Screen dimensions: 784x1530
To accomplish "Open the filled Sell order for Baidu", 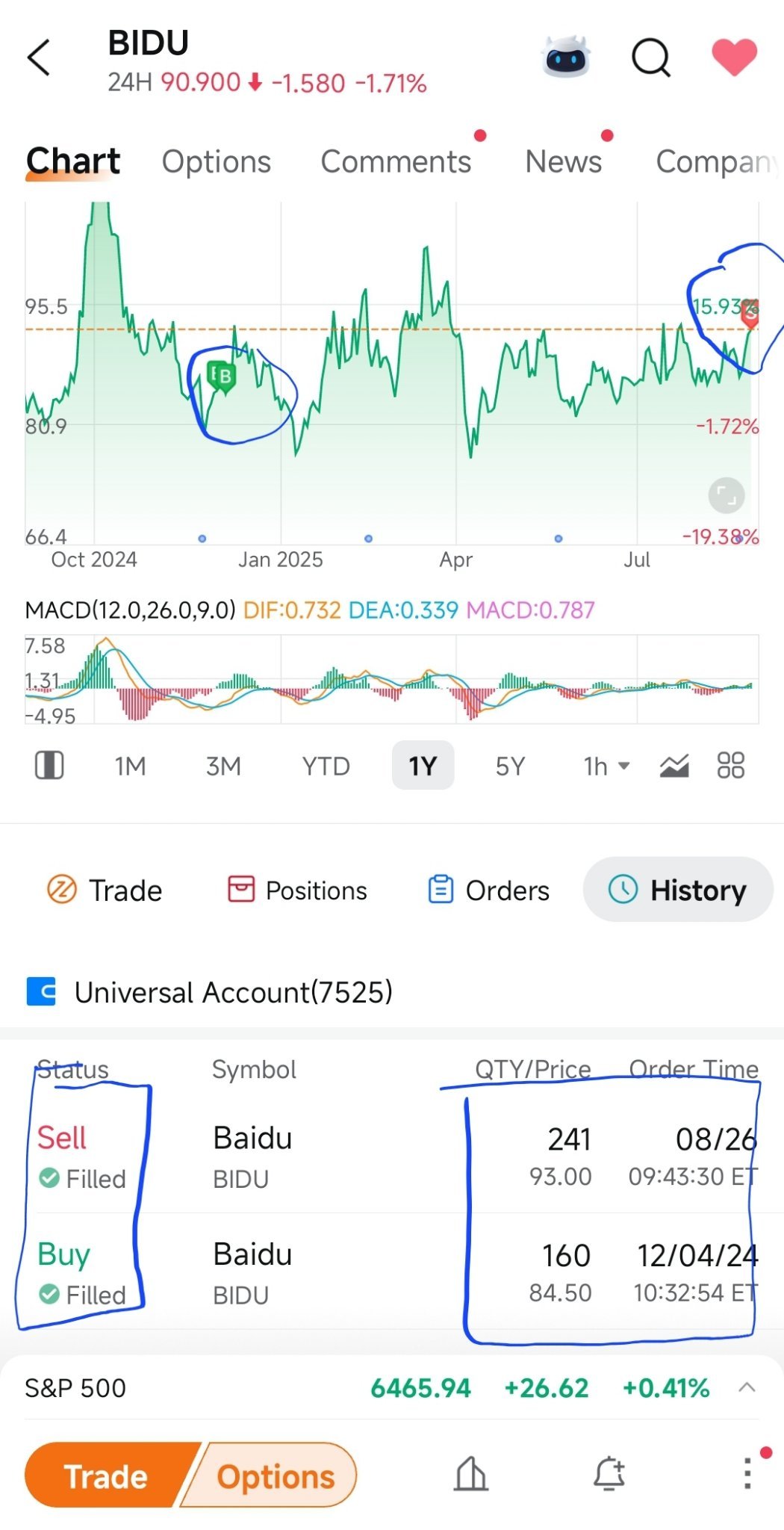I will tap(392, 1156).
